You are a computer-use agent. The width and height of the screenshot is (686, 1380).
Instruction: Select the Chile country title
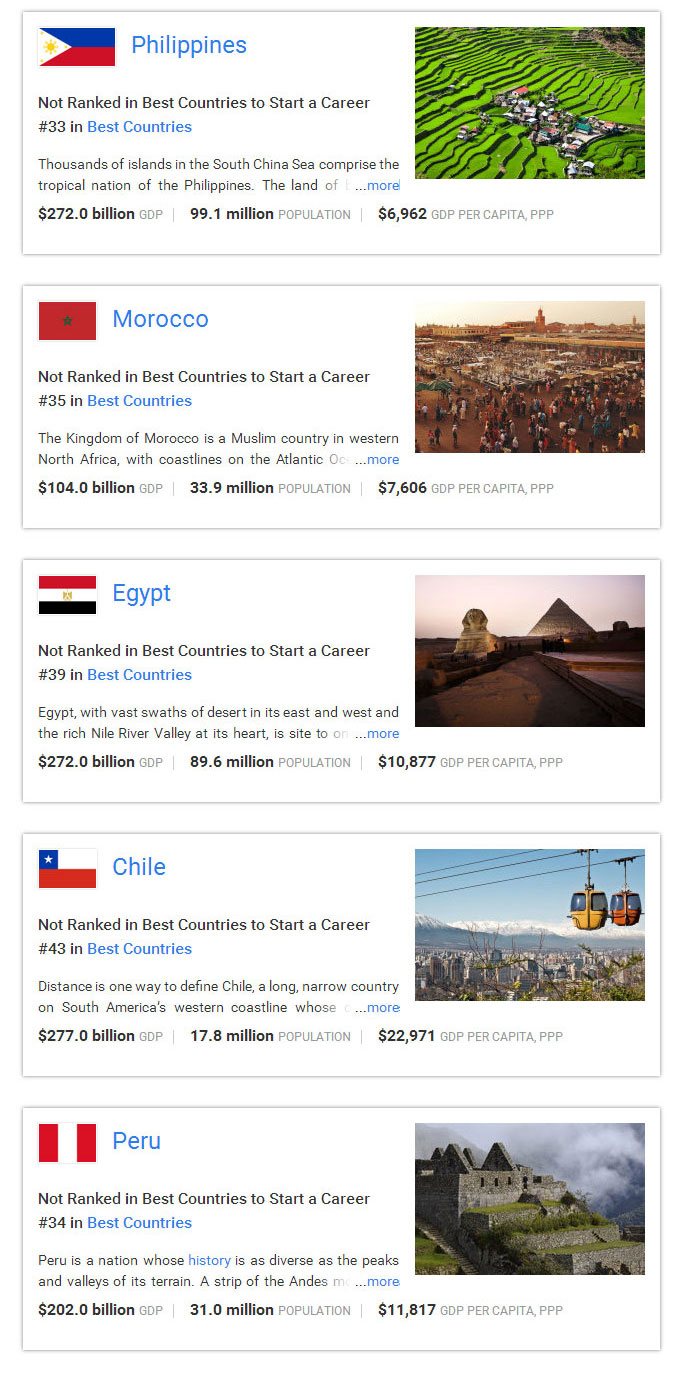pos(139,867)
